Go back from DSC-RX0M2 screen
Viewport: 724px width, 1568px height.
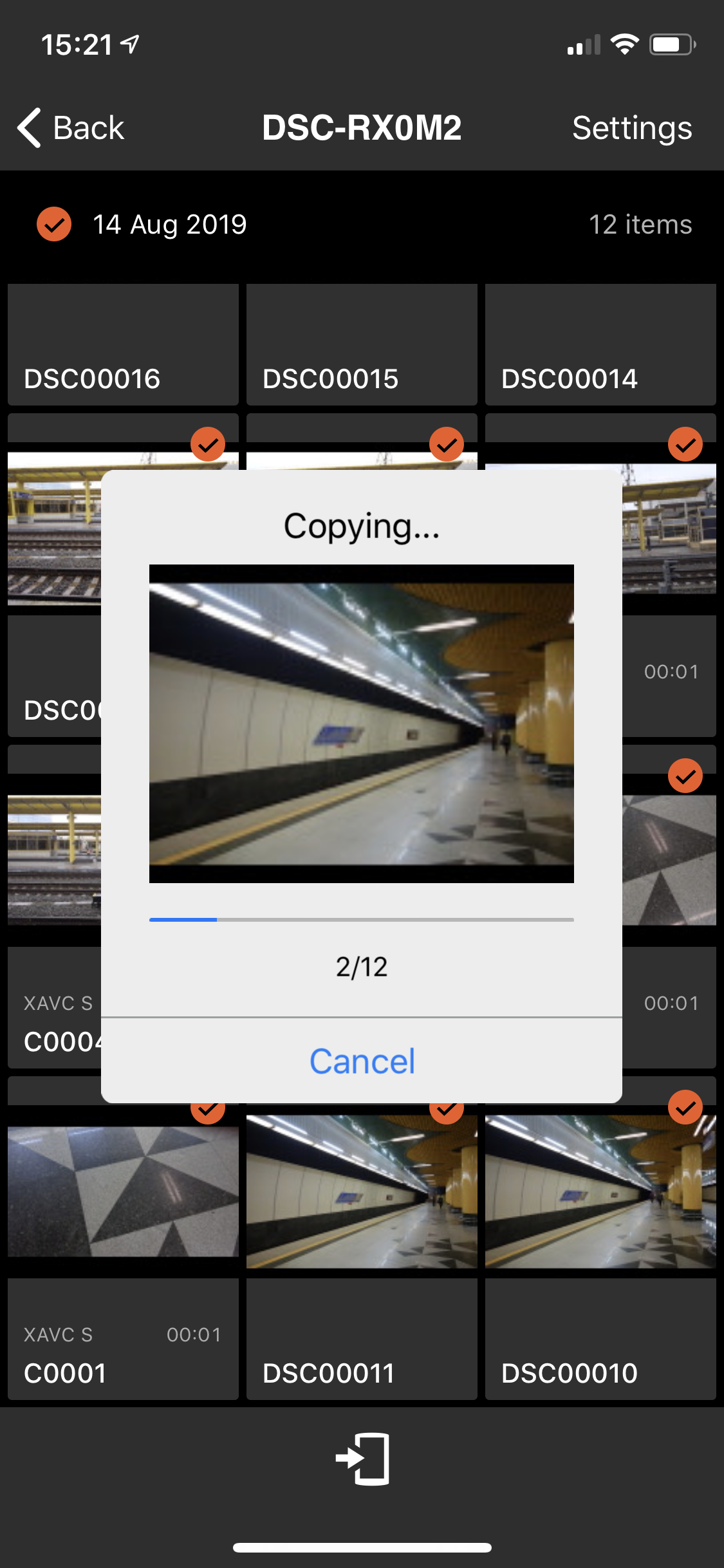[x=71, y=127]
